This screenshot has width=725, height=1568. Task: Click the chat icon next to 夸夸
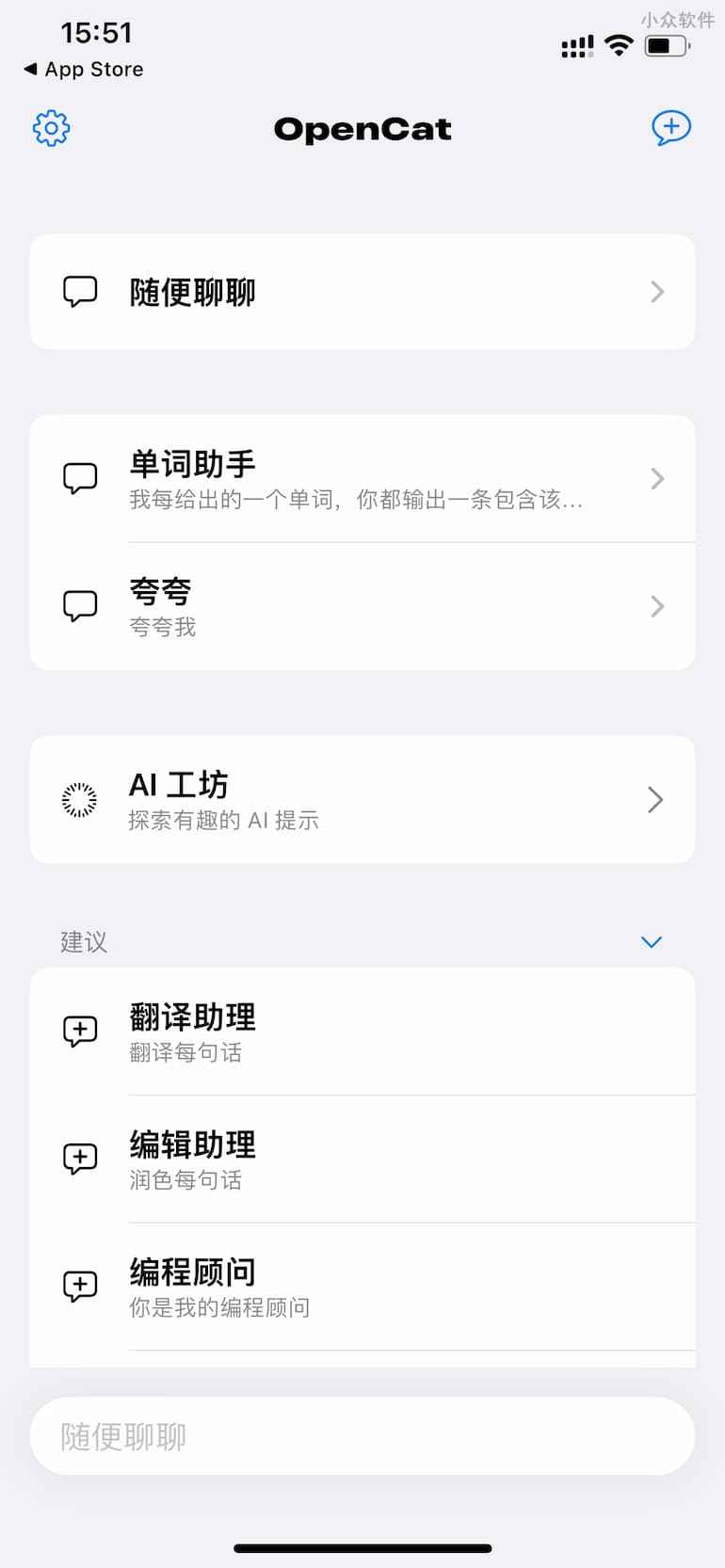tap(81, 605)
